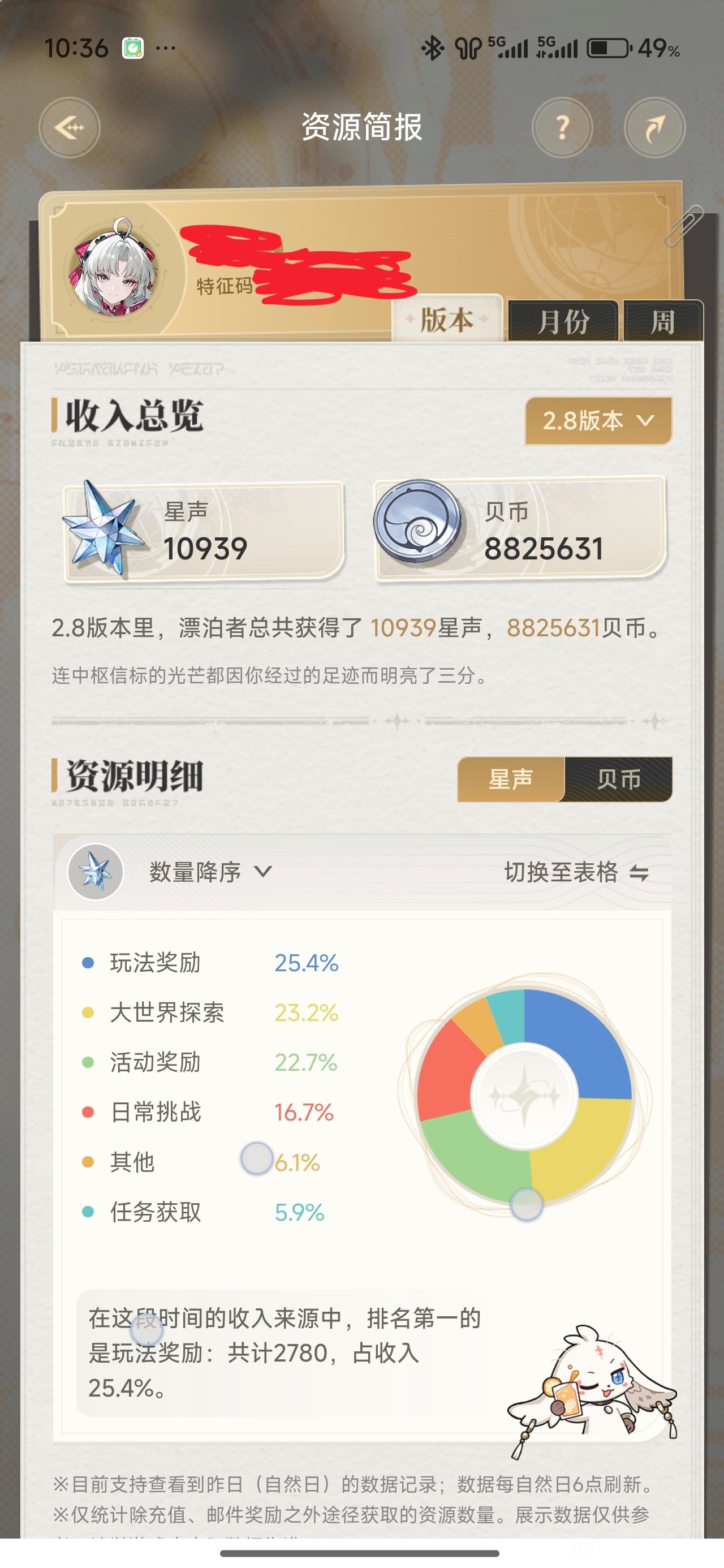Tap 切换至表格 to show table view
Viewport: 724px width, 1568px height.
tap(575, 872)
